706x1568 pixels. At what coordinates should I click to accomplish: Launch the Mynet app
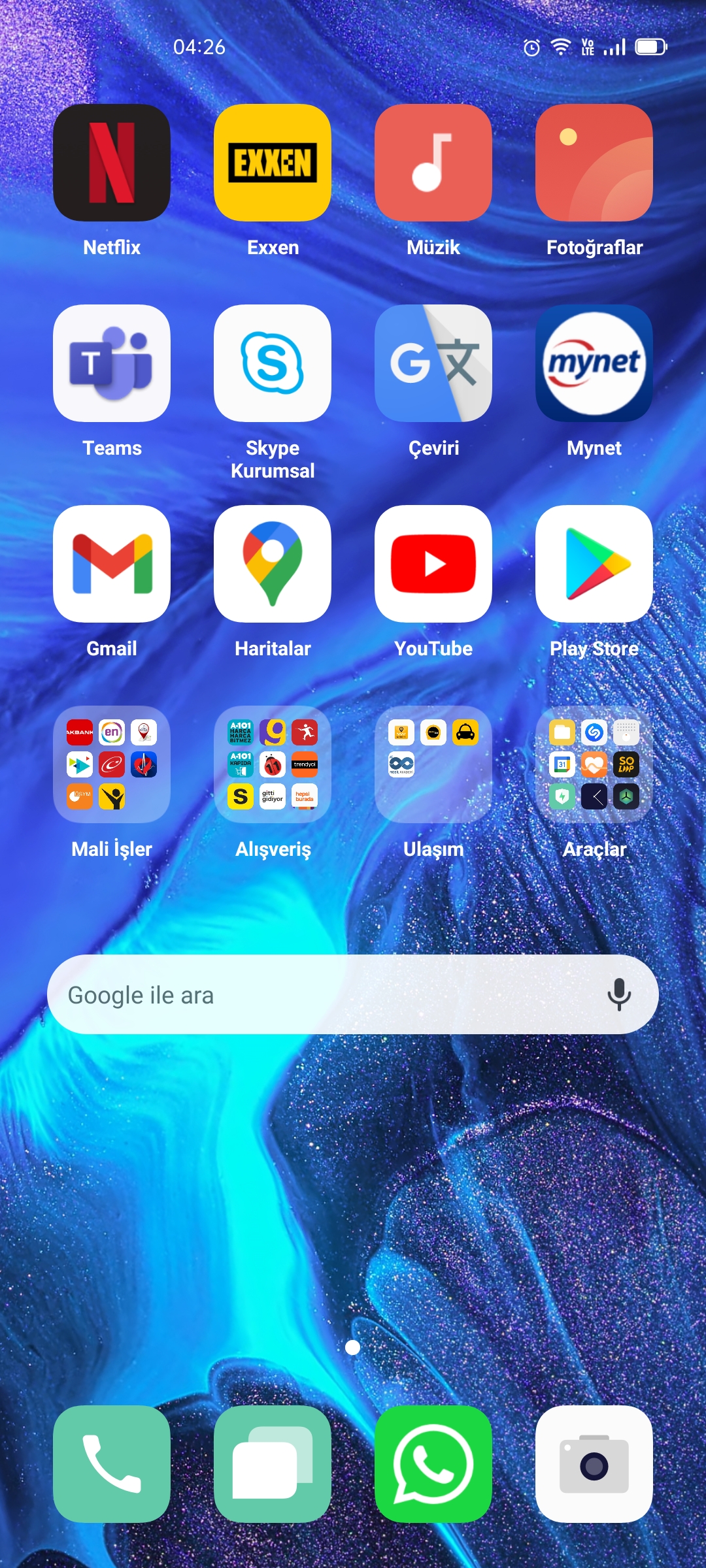[x=594, y=363]
